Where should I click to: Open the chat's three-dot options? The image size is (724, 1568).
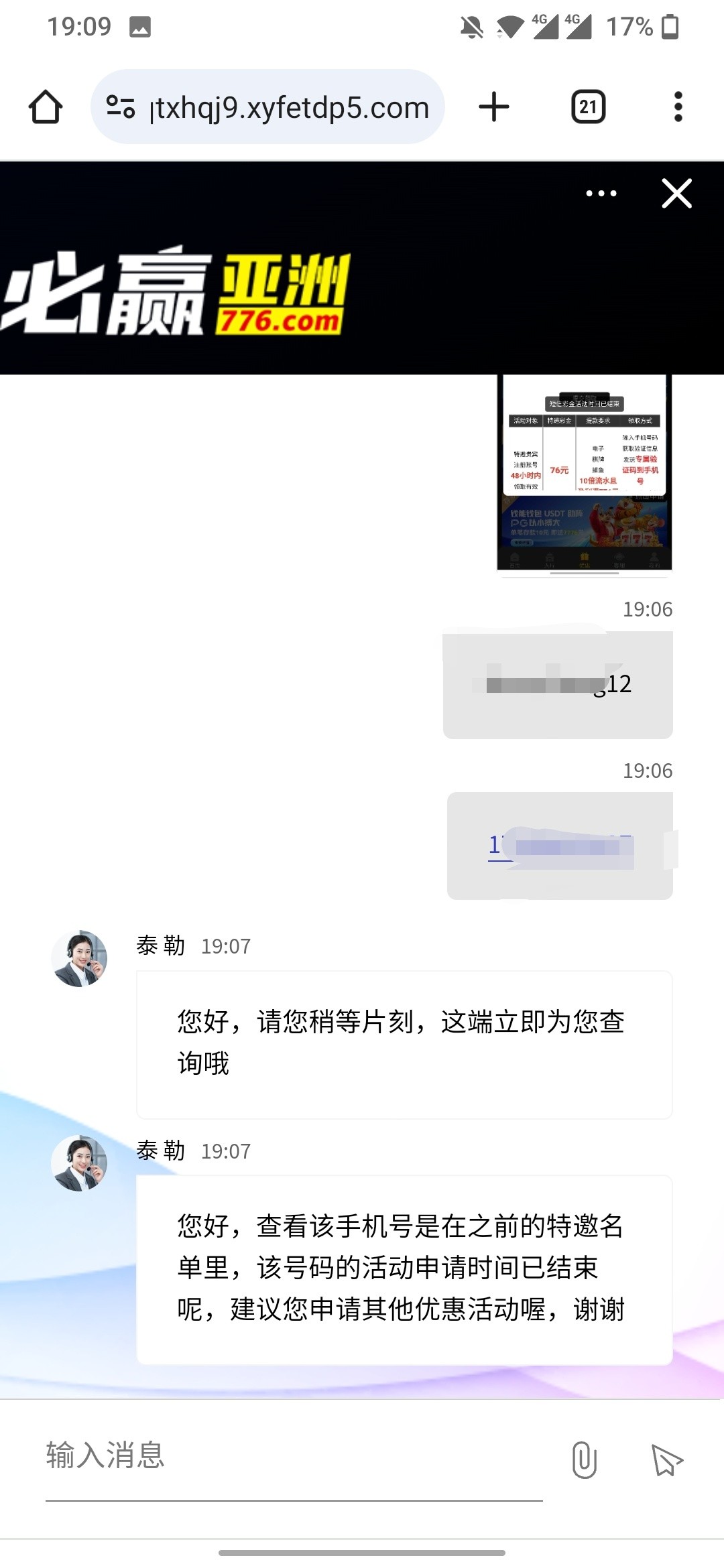point(601,194)
